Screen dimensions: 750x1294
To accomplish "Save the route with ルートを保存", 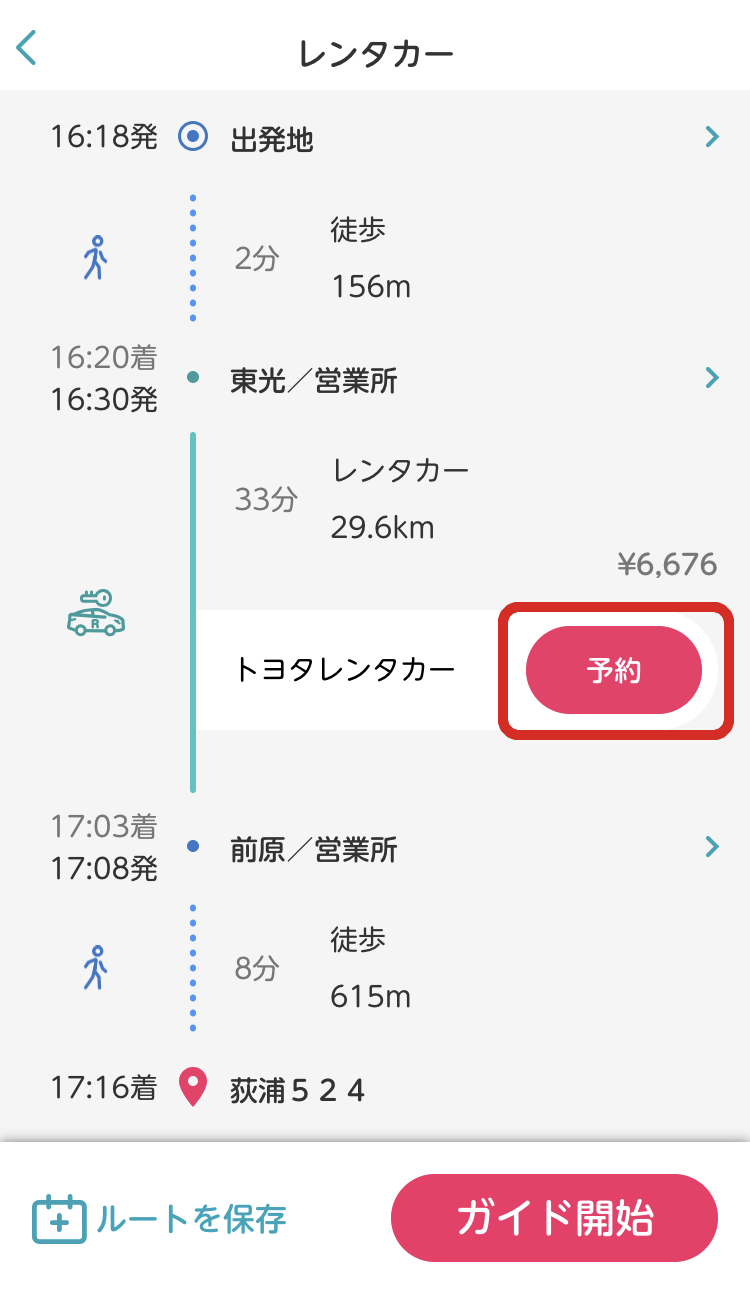I will (160, 1218).
